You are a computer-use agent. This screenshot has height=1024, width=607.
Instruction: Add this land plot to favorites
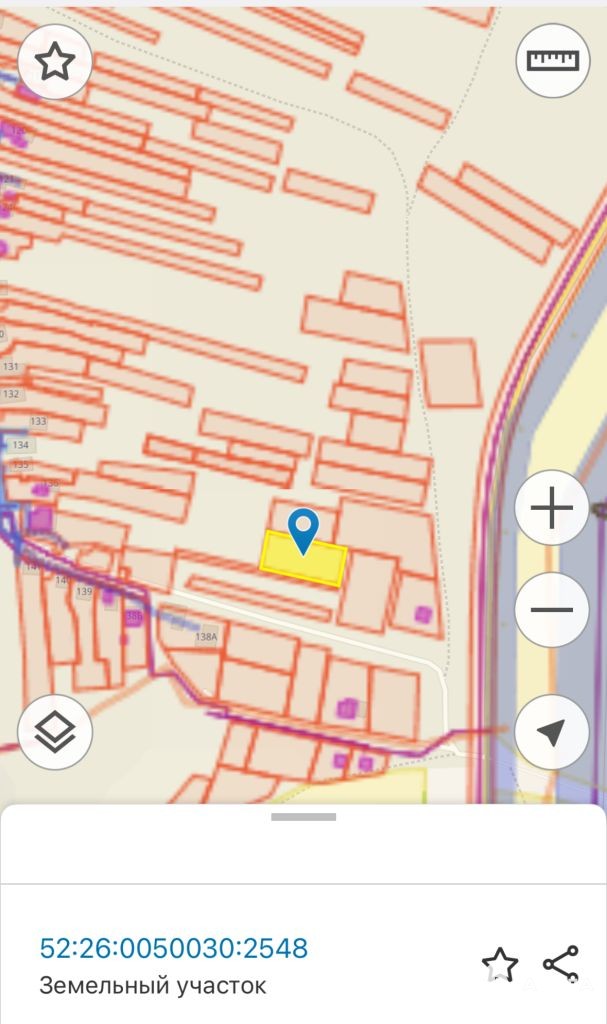(x=500, y=965)
